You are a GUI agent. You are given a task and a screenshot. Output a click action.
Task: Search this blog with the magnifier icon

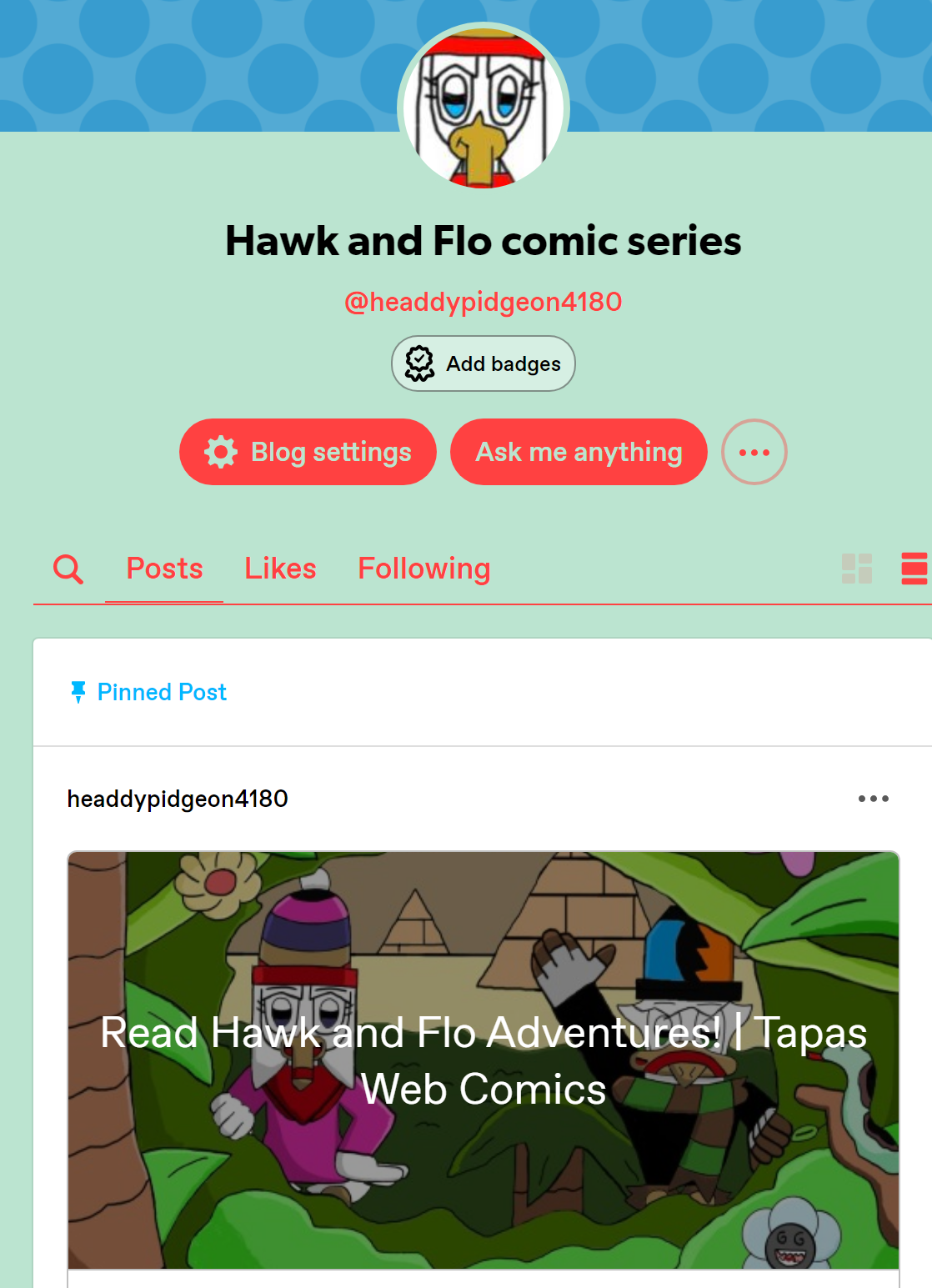click(x=68, y=569)
